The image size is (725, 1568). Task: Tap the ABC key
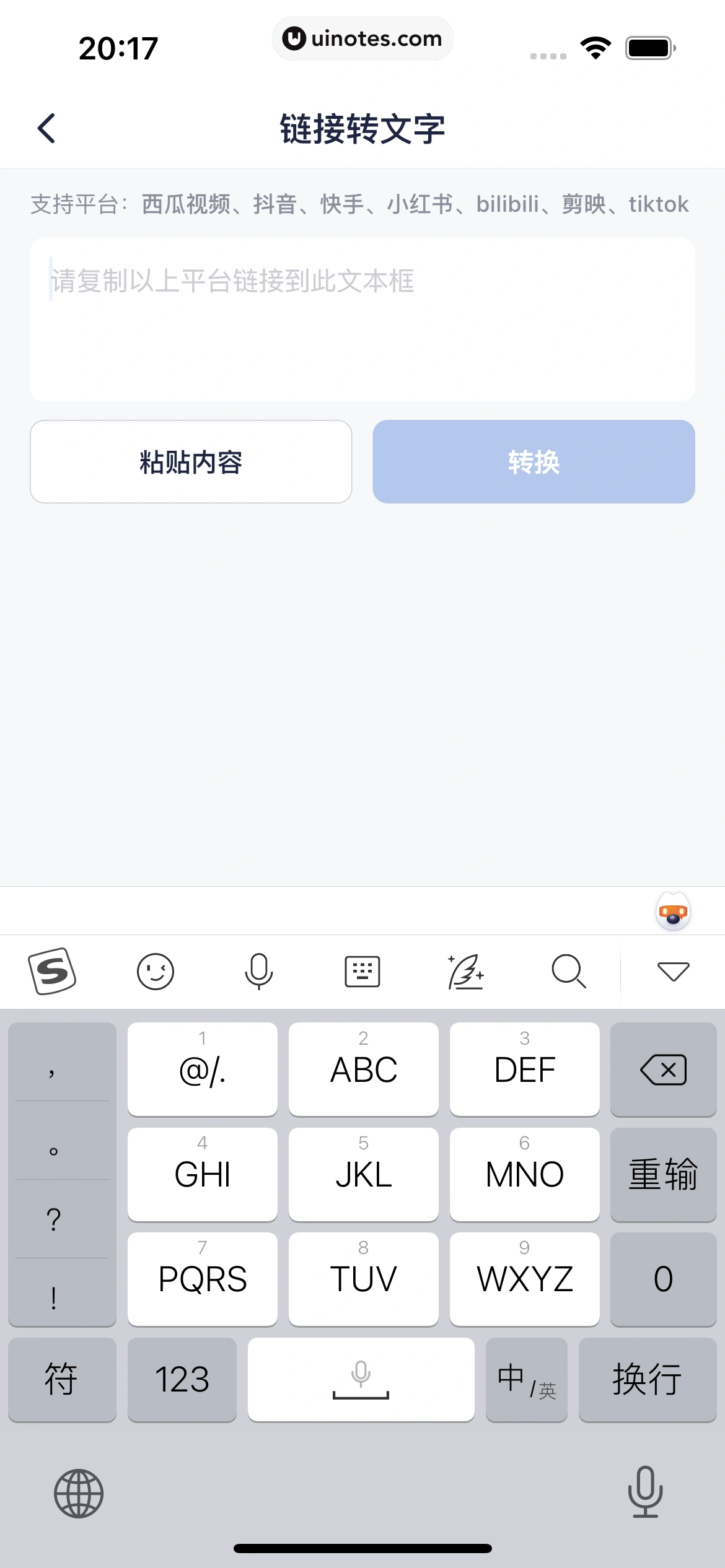coord(363,1069)
